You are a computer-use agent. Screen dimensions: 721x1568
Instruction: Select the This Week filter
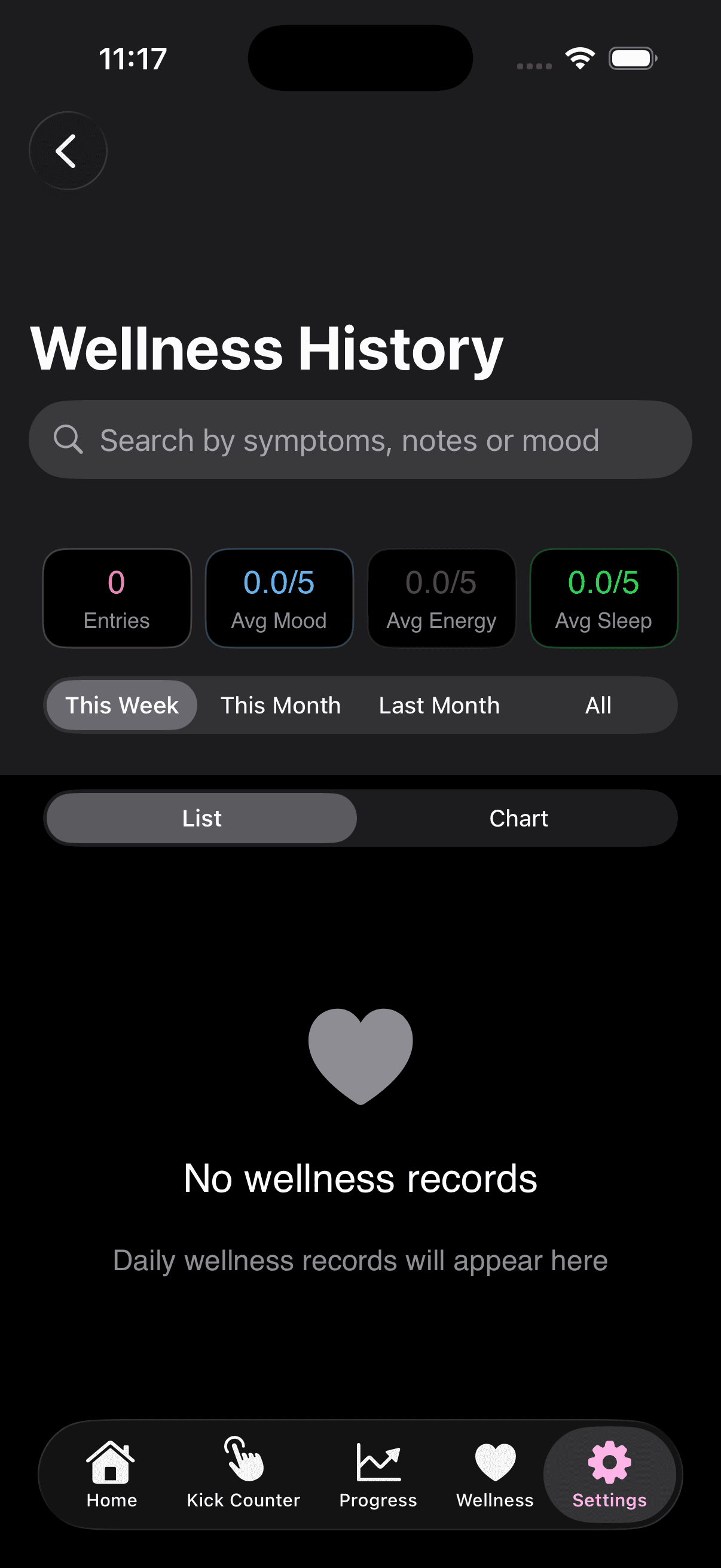point(123,706)
